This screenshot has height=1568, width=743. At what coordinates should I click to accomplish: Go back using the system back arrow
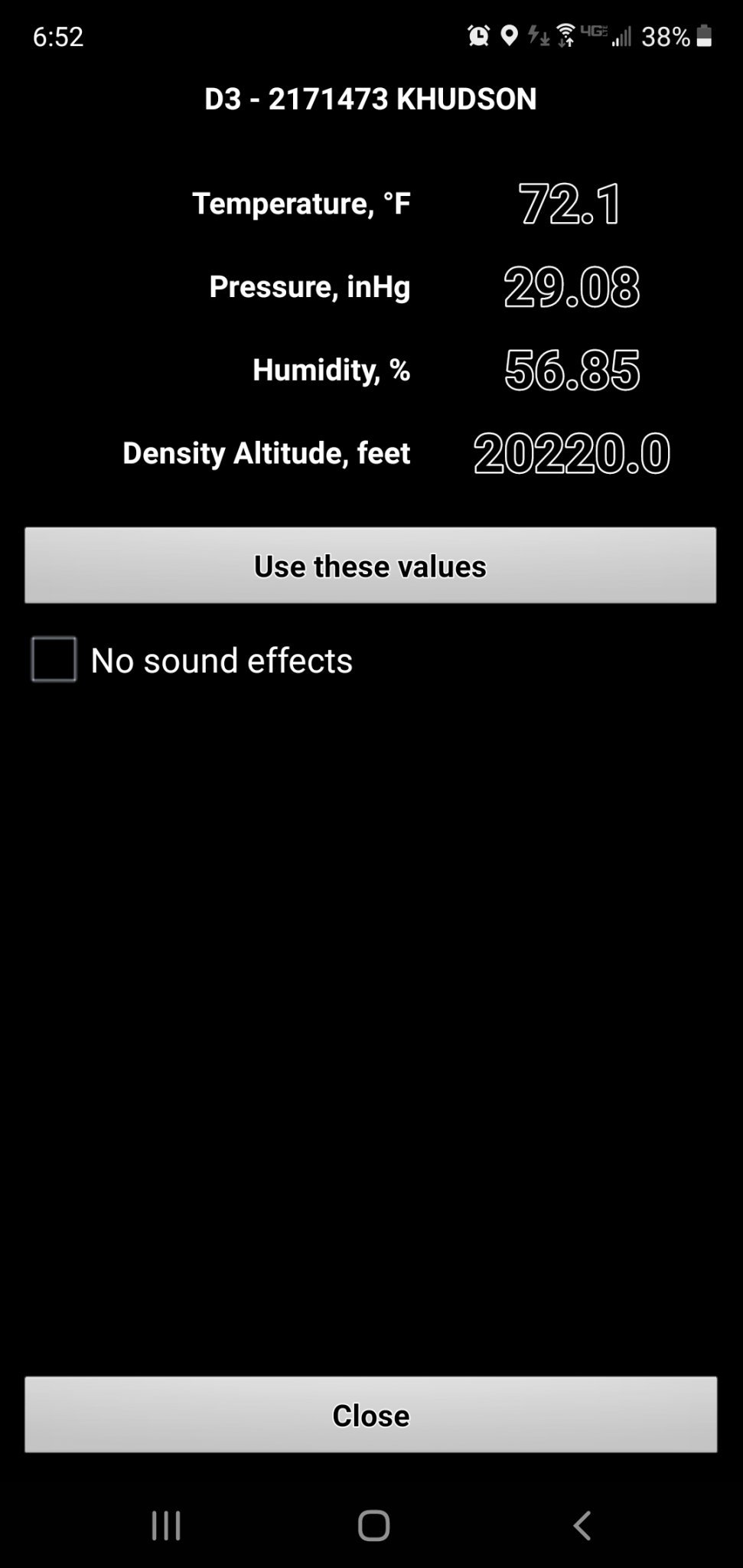pos(582,1525)
